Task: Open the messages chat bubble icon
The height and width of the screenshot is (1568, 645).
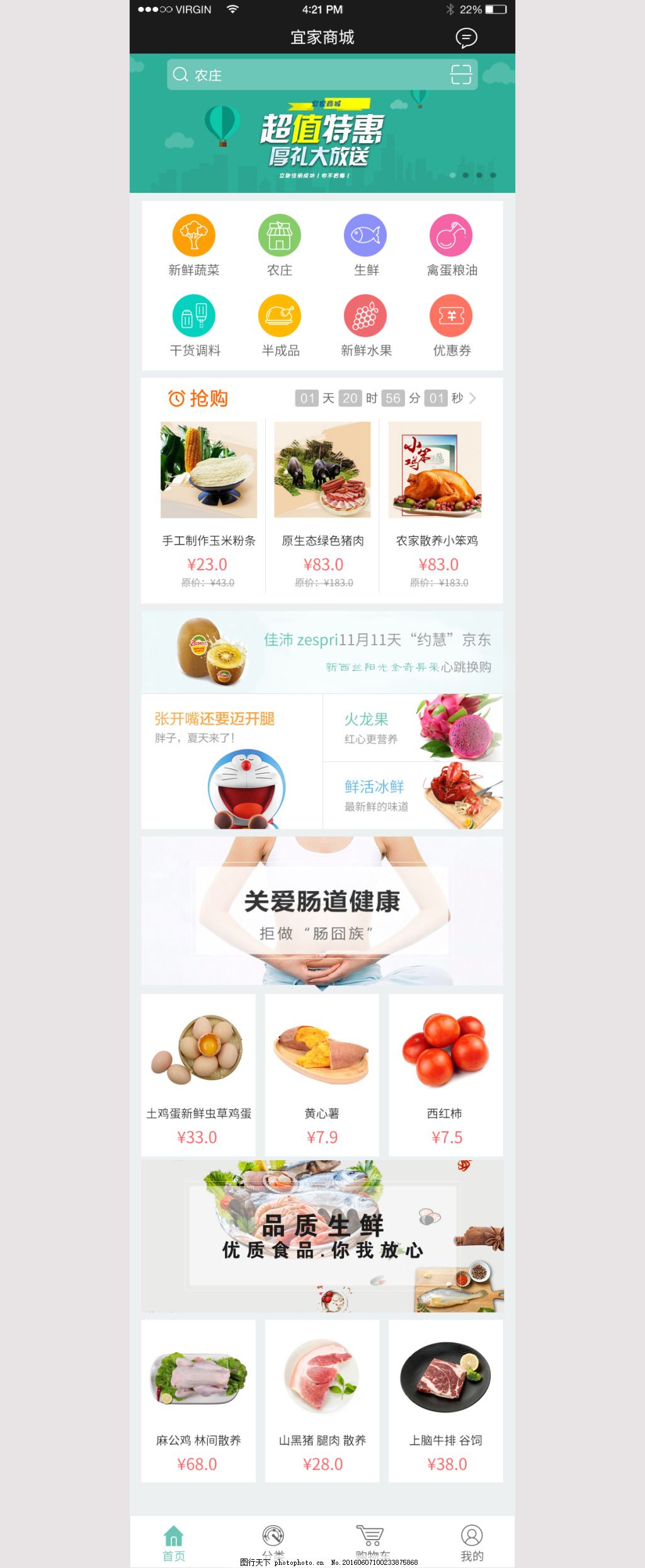Action: (x=466, y=38)
